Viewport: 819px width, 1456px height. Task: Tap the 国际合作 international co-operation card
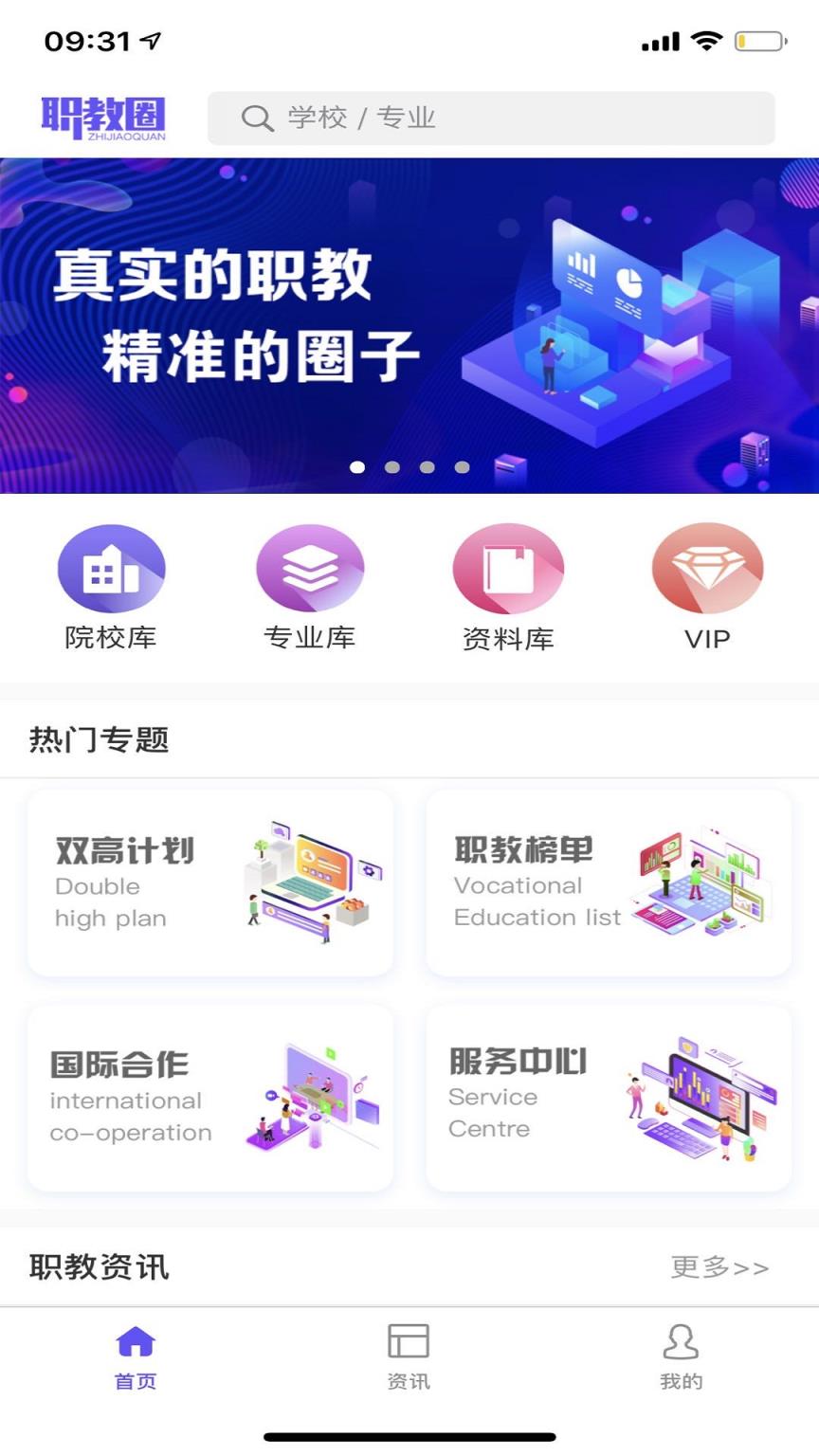[x=210, y=1097]
